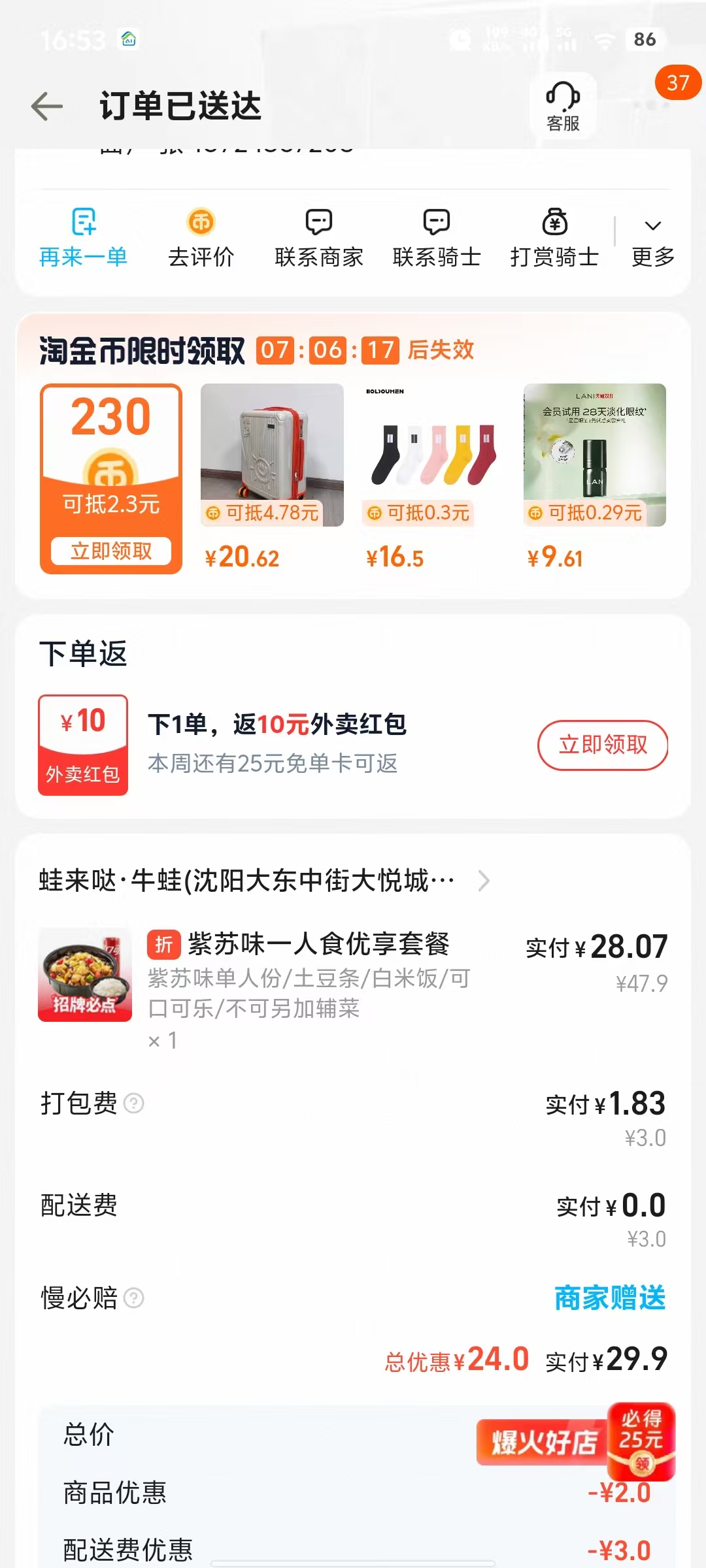Open the 蛙来哒·牛蛙 store page
Viewport: 706px width, 1568px height.
pos(261,881)
